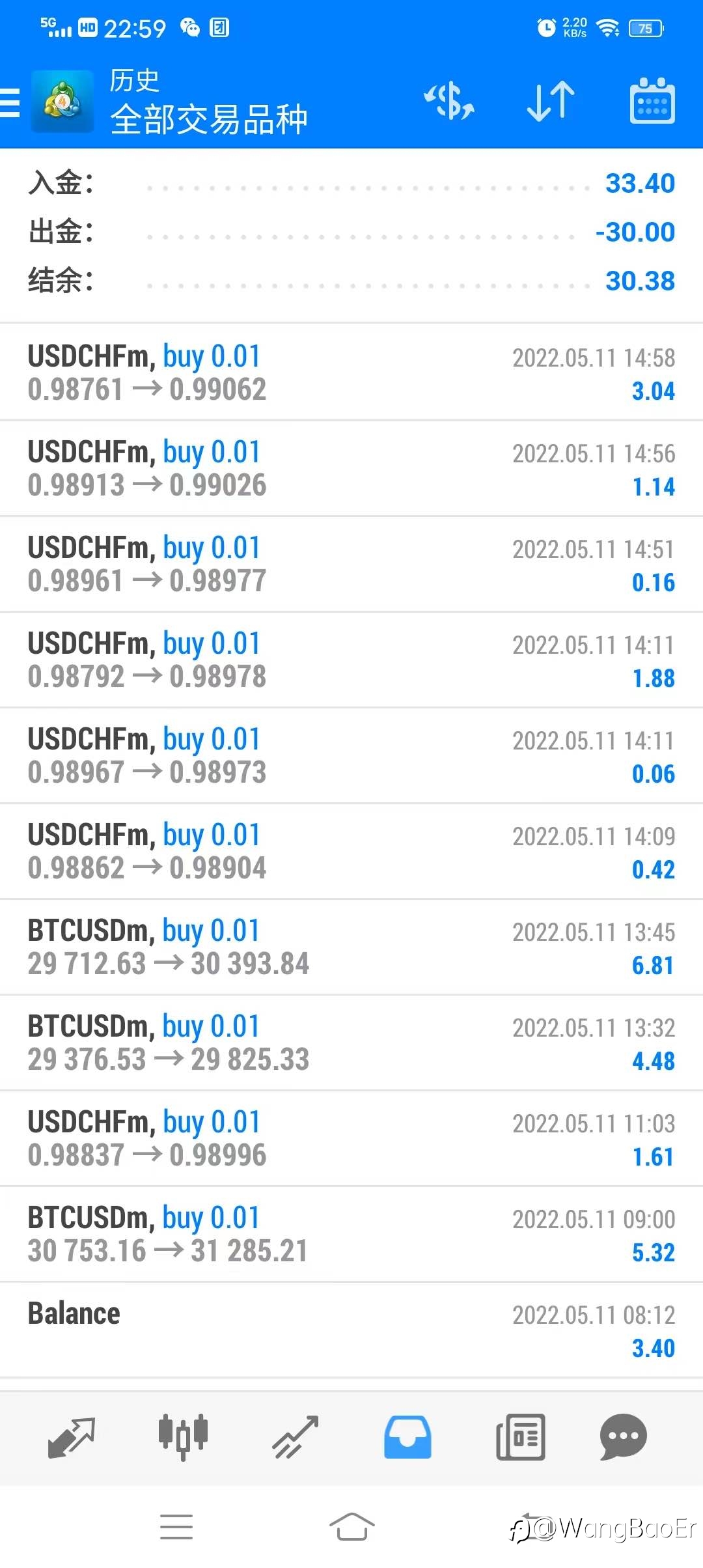Switch to the candlestick chart tab
The height and width of the screenshot is (1568, 703).
click(x=183, y=1436)
